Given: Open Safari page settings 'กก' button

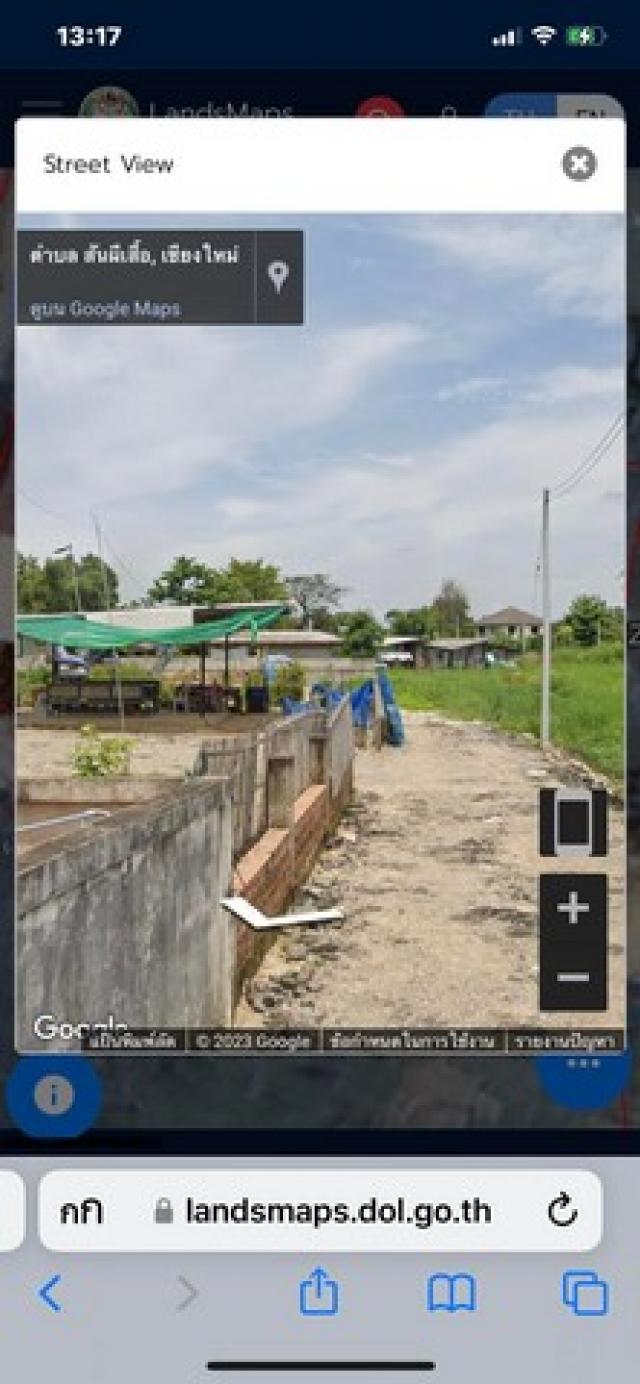Looking at the screenshot, I should tap(82, 1212).
